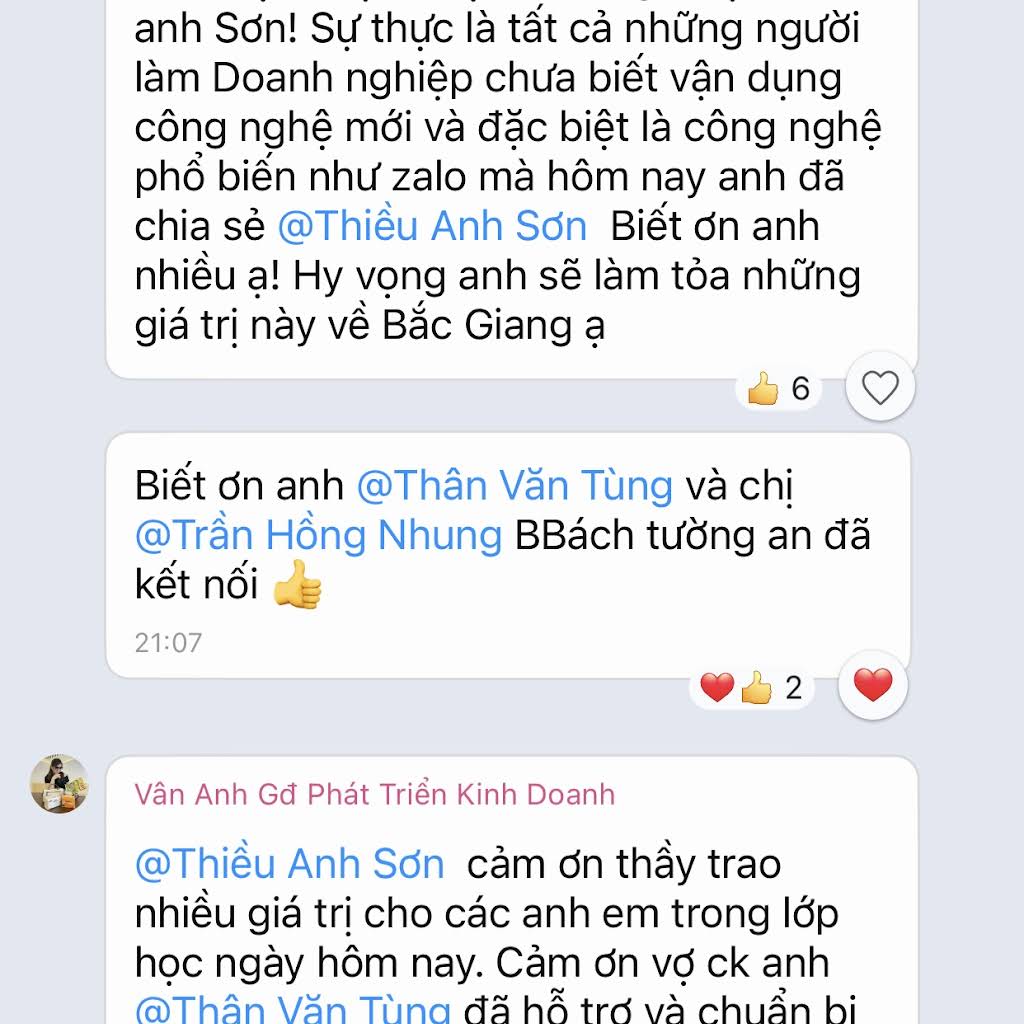Show the 2 reactions on the 21:07 message

click(752, 688)
